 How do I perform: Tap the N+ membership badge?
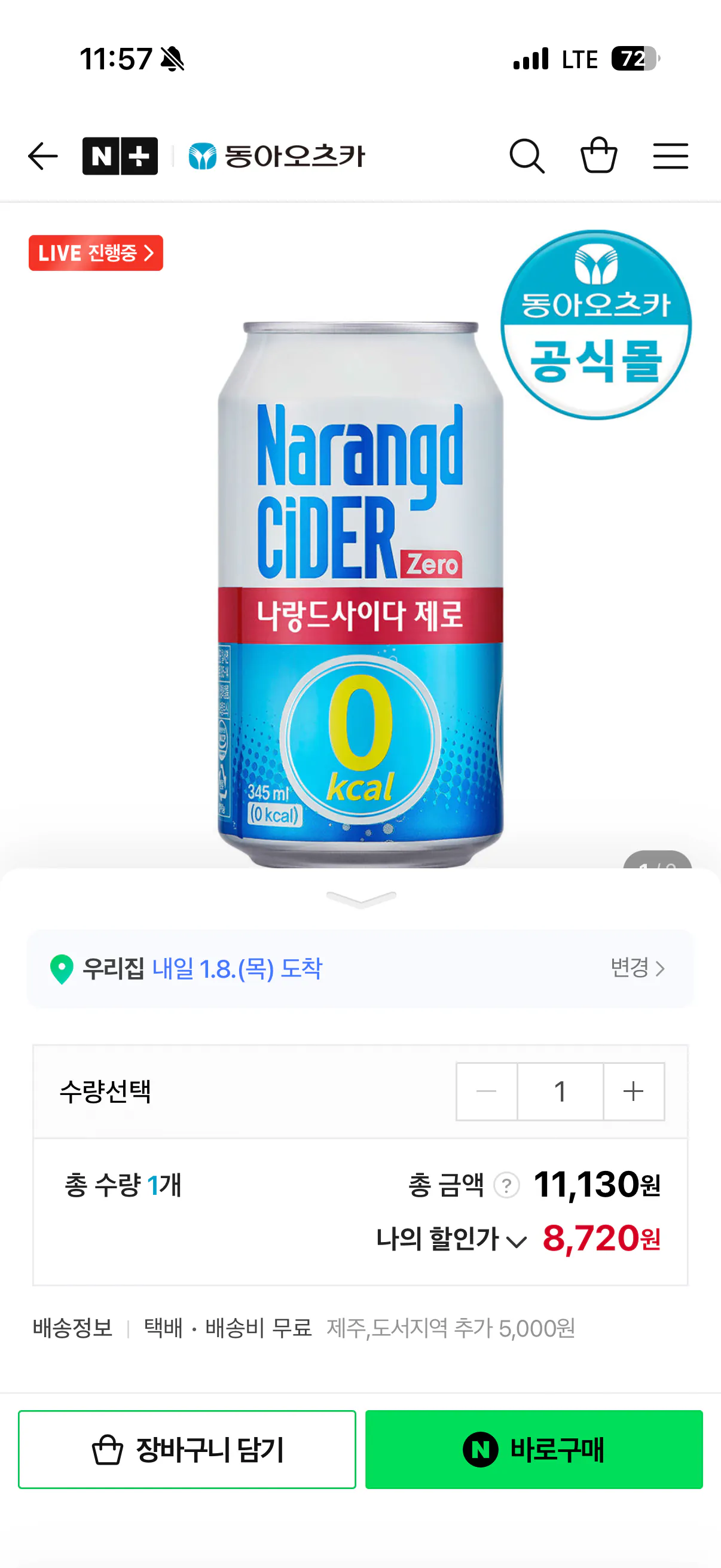click(120, 156)
